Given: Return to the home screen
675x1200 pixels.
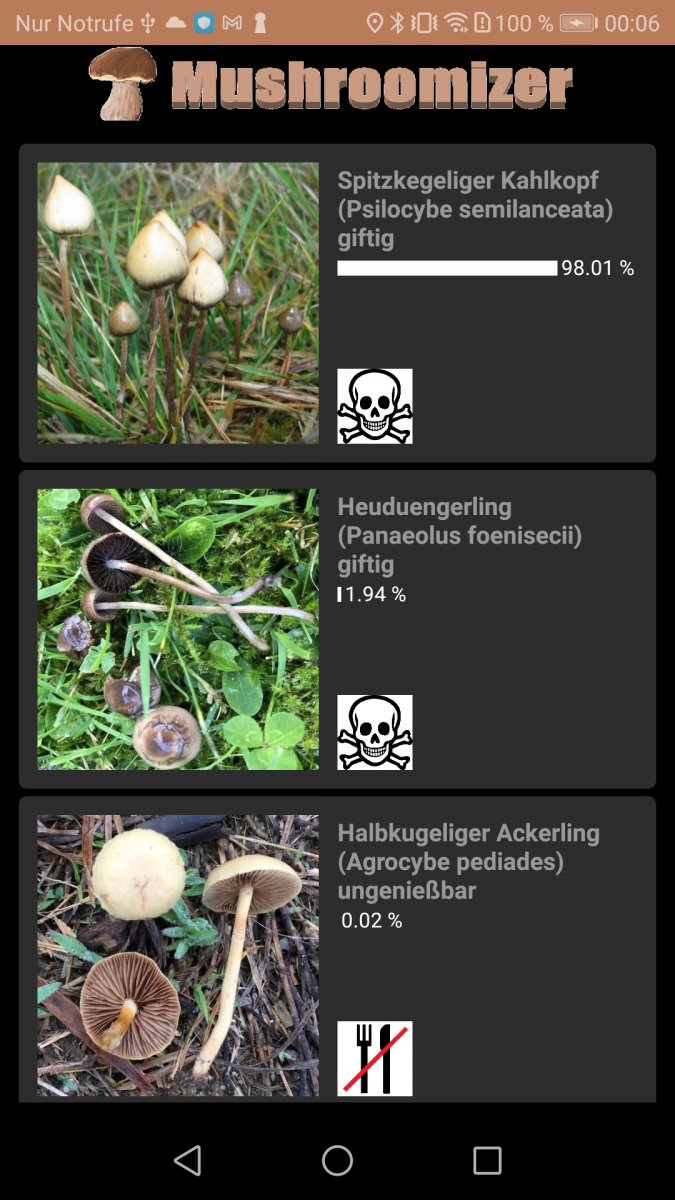Looking at the screenshot, I should pyautogui.click(x=337, y=1160).
